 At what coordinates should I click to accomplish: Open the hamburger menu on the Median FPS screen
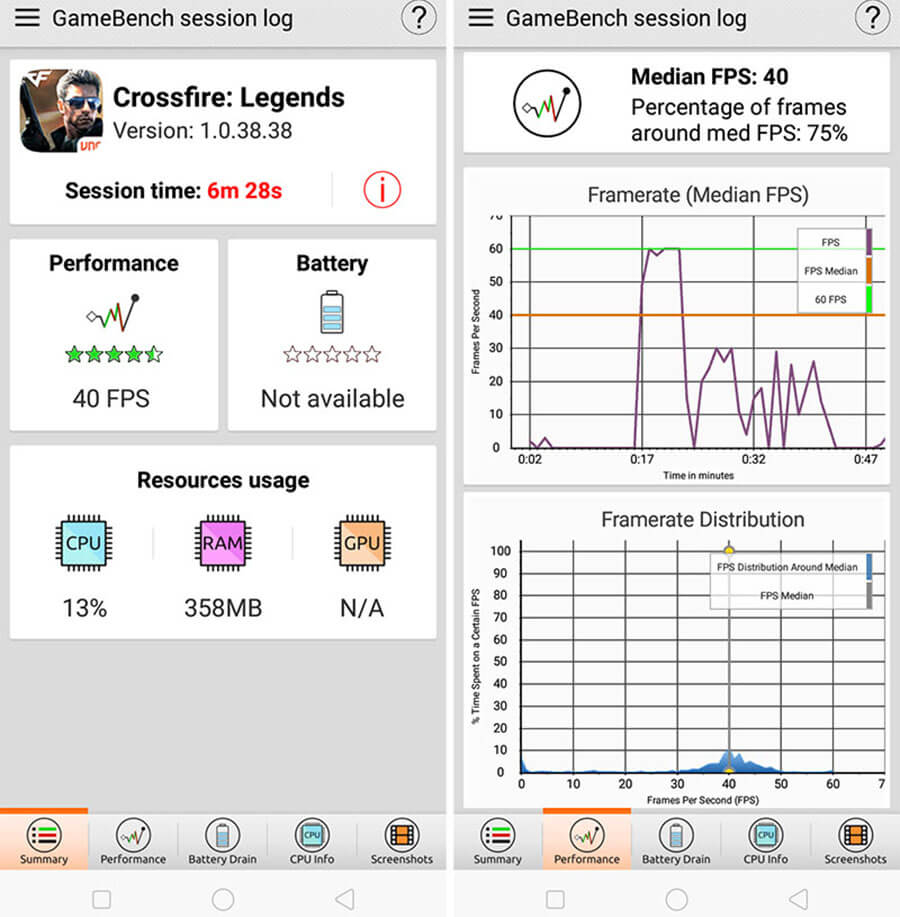click(x=481, y=18)
